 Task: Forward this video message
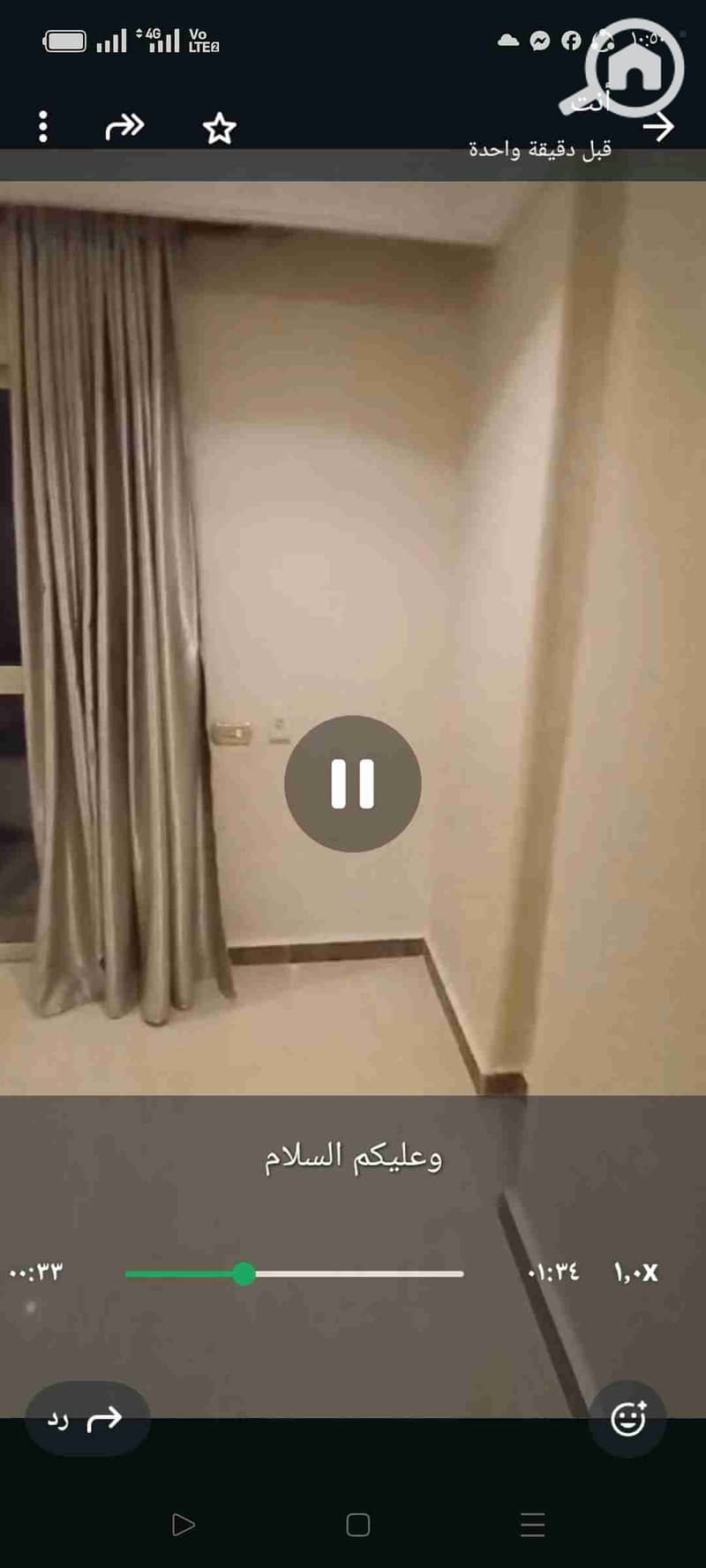tap(124, 127)
